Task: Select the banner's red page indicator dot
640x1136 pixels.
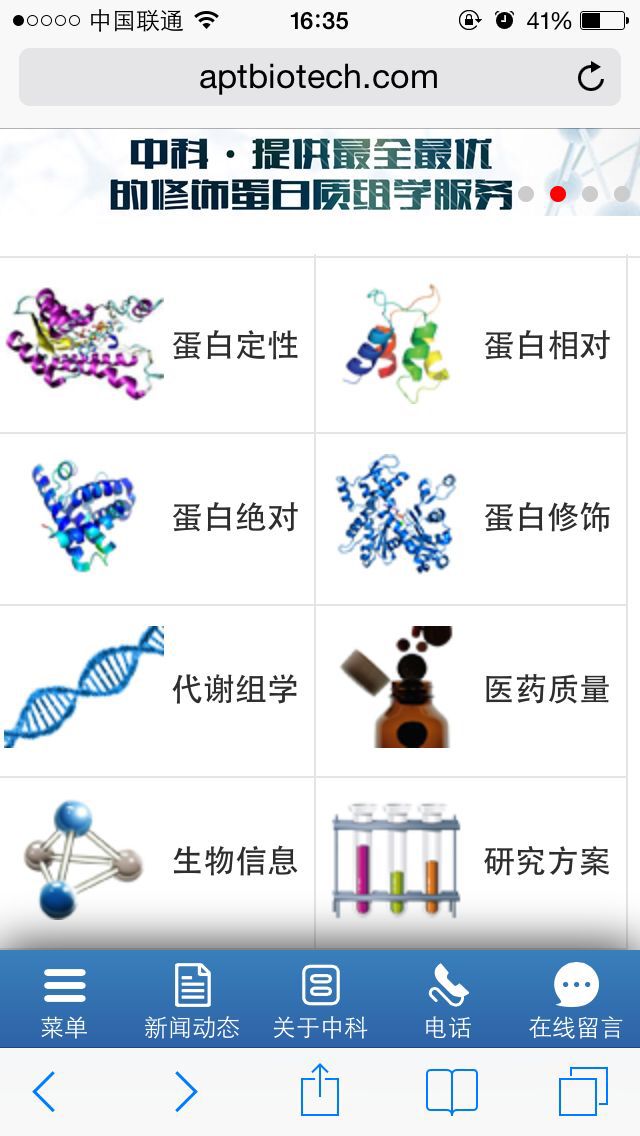Action: 558,194
